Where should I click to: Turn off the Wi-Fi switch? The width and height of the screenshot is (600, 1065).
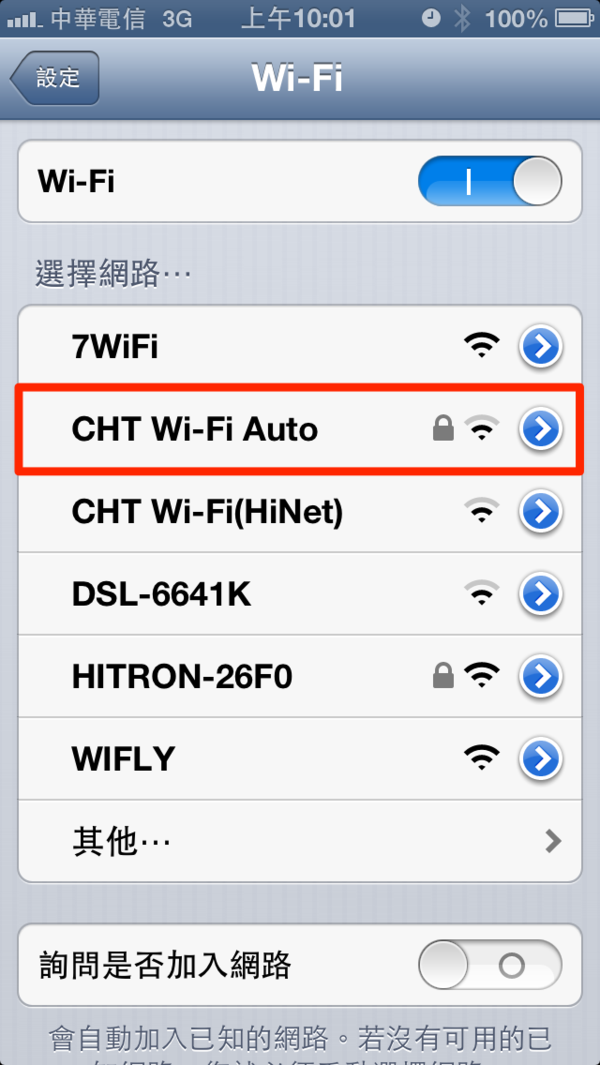pos(489,181)
